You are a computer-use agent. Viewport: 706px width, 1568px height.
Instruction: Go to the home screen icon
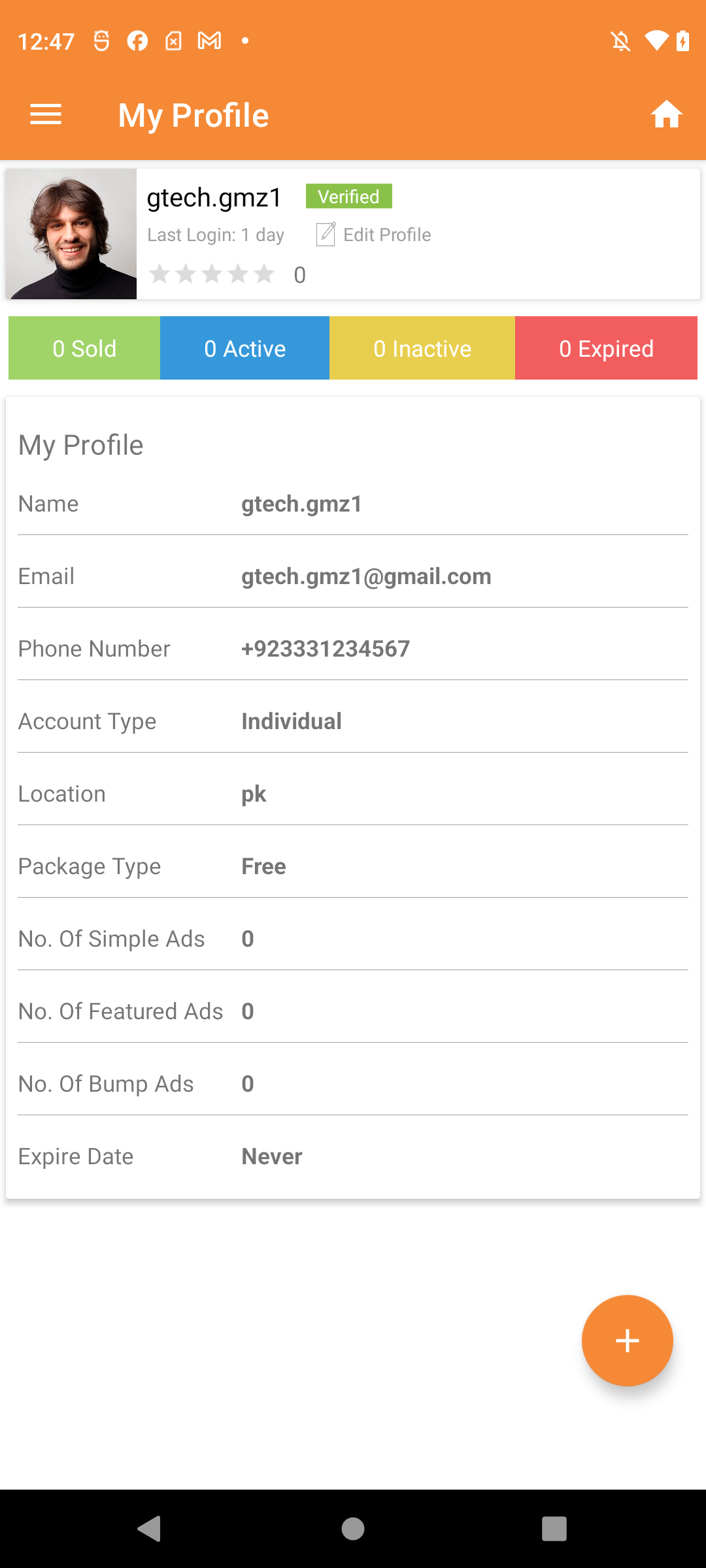[666, 114]
